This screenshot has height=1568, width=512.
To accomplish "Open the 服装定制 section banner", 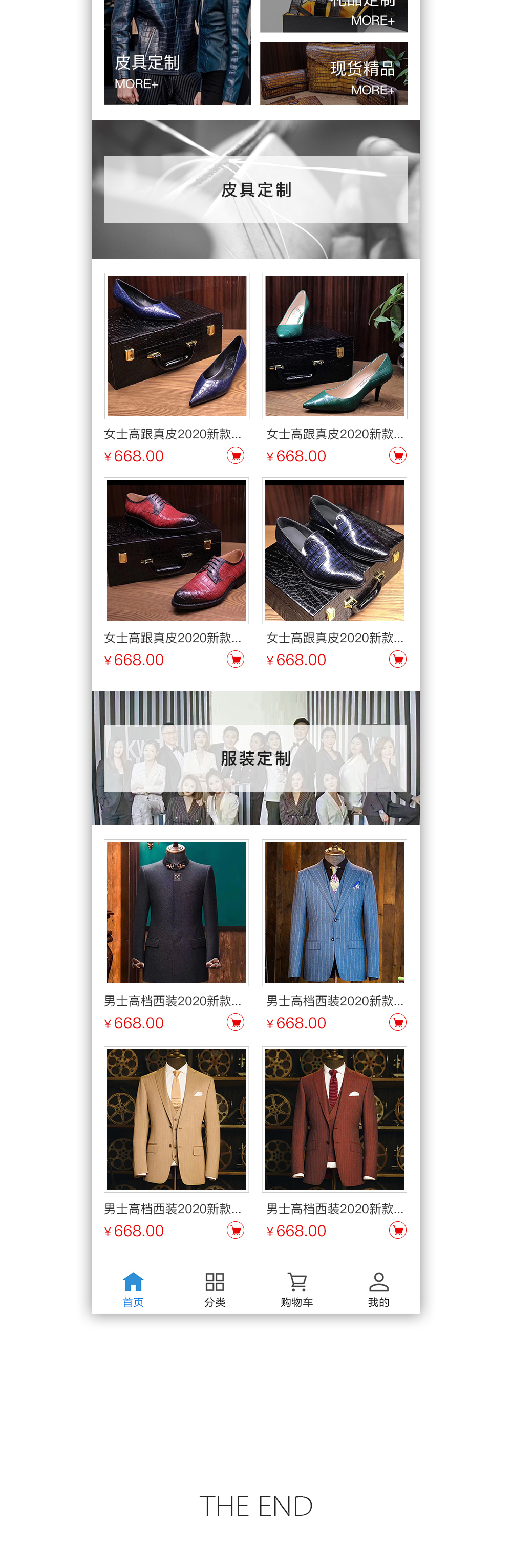I will 255,758.
